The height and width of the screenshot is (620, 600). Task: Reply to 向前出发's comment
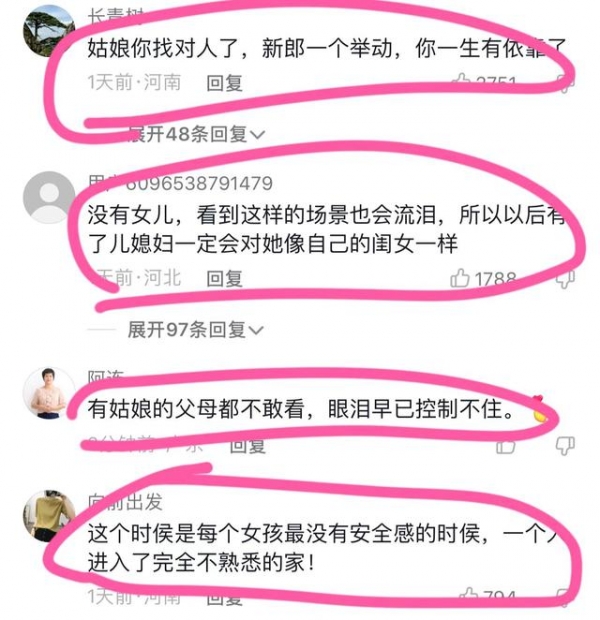[224, 598]
